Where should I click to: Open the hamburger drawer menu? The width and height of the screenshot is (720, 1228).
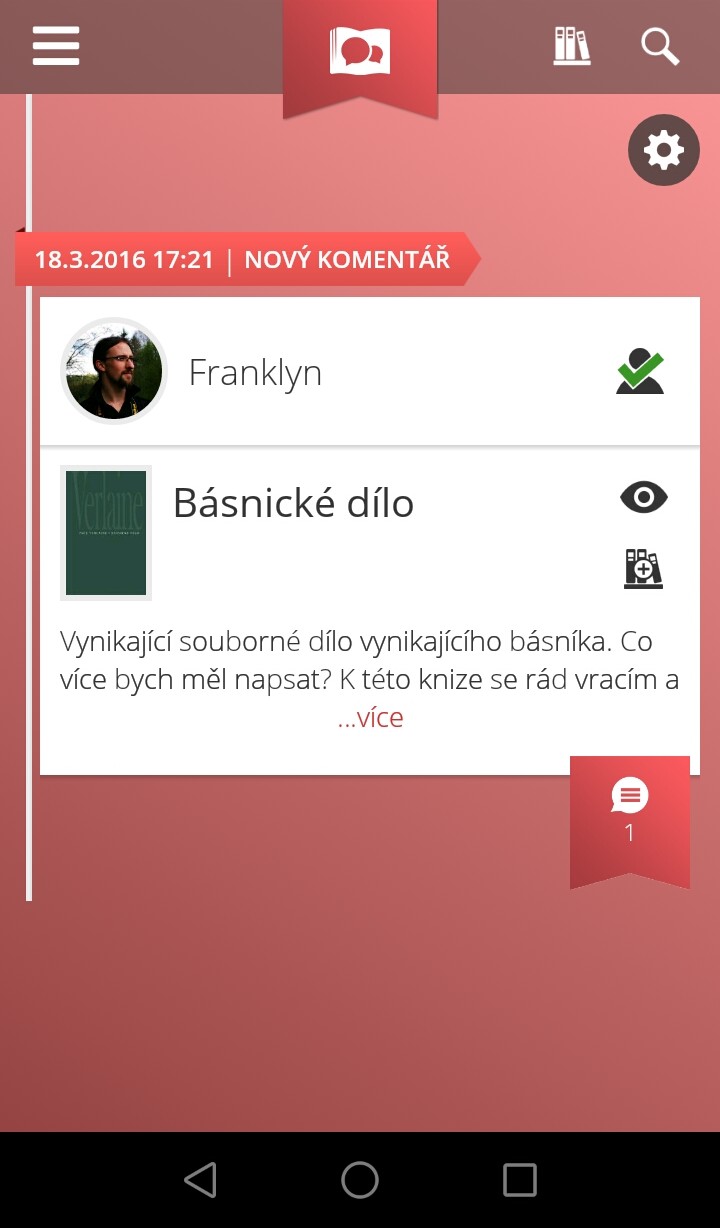(56, 46)
